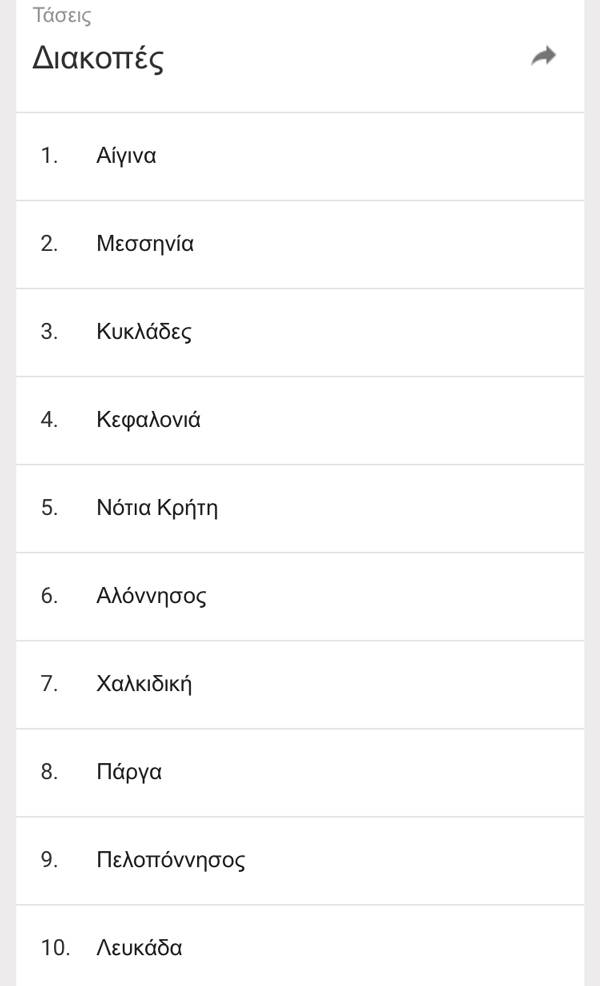
Task: View the Νότια Κρήτη trend
Action: pyautogui.click(x=300, y=509)
